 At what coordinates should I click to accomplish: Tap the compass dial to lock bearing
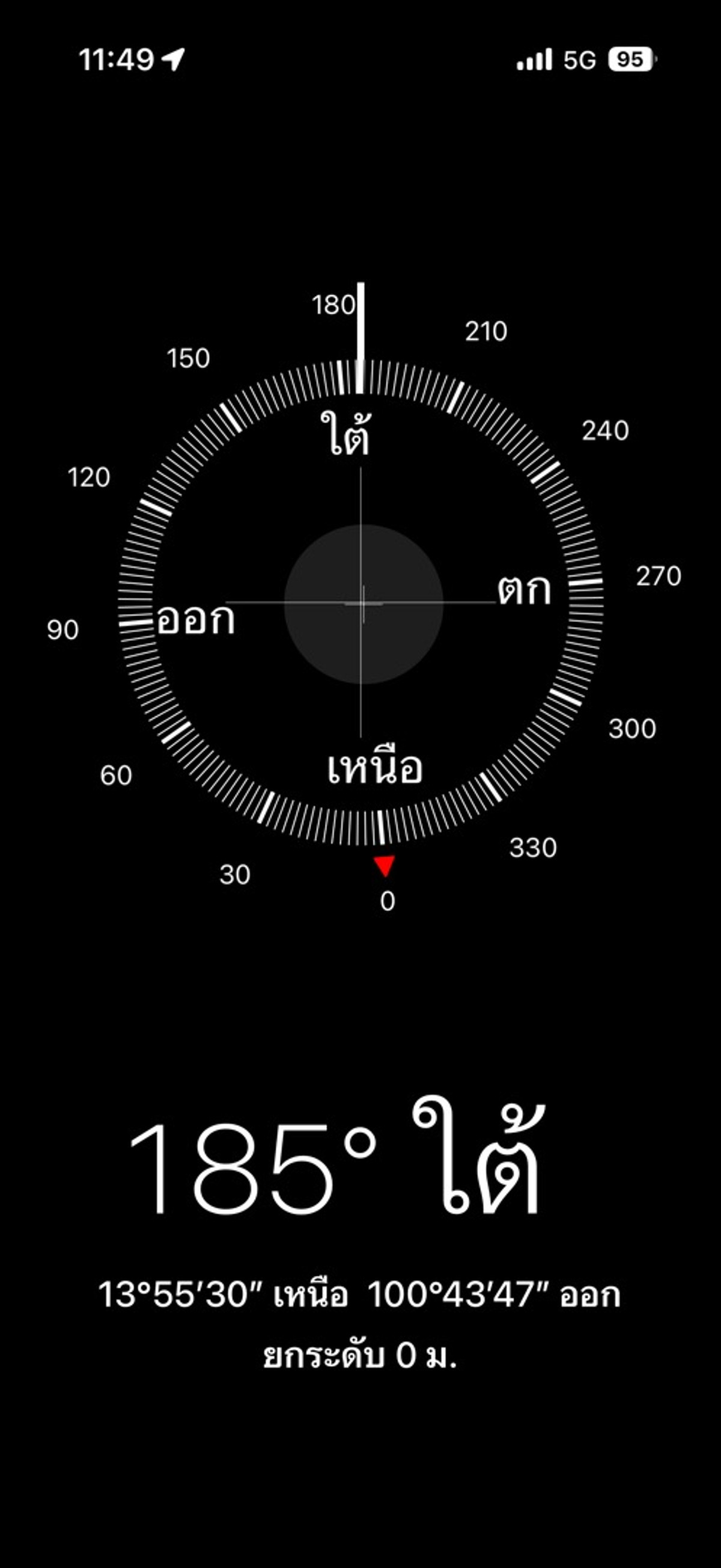click(x=362, y=603)
